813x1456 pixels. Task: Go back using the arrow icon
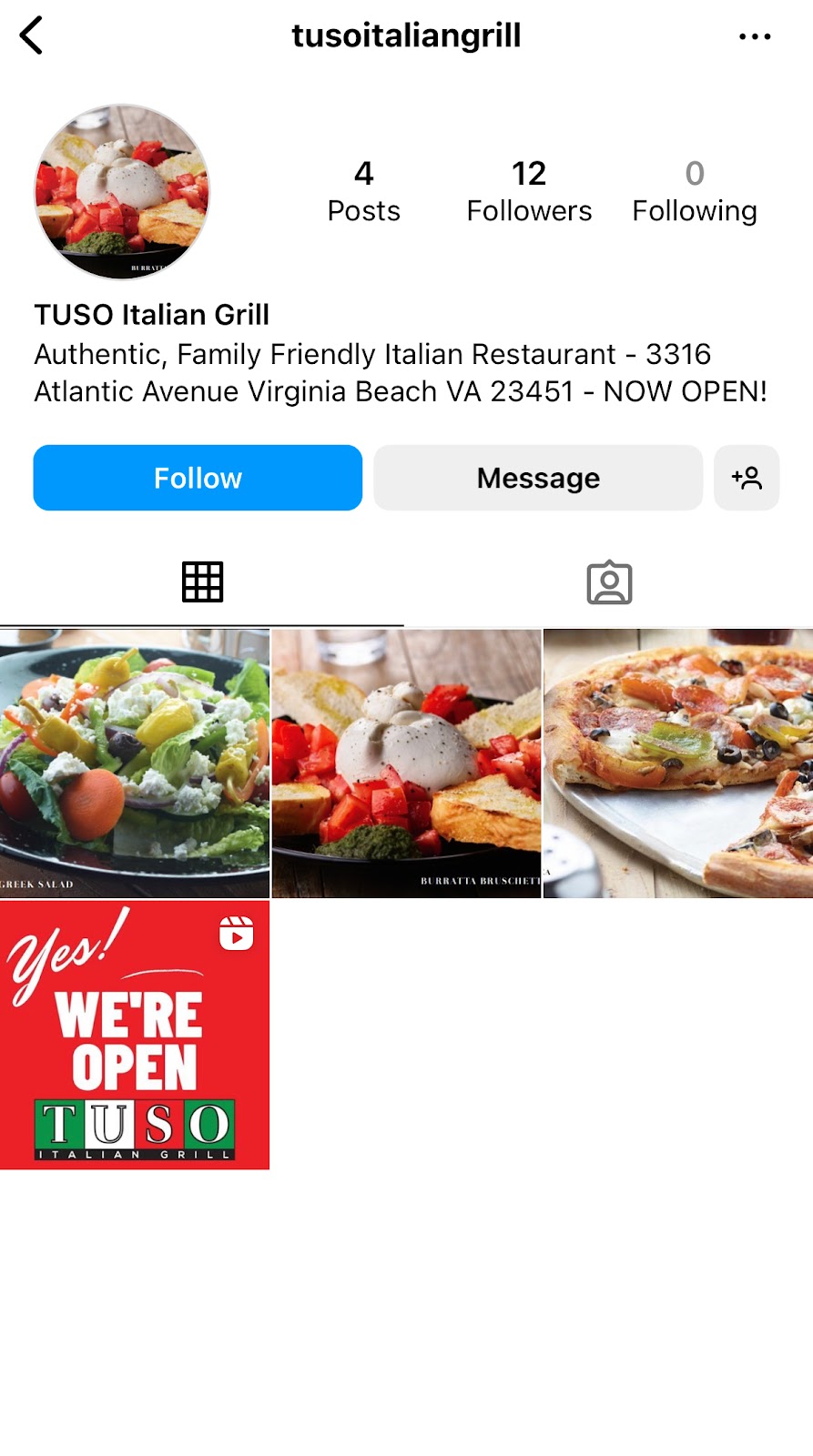click(x=32, y=36)
